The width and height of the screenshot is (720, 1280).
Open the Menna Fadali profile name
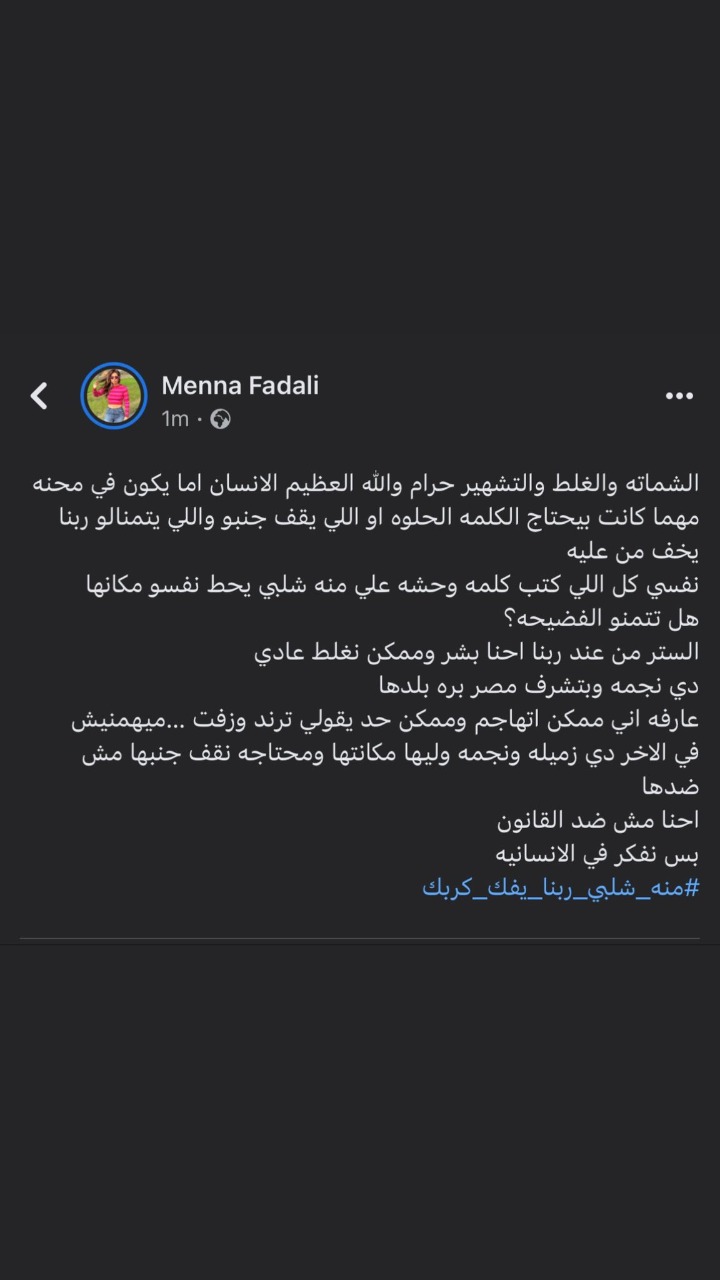coord(240,385)
